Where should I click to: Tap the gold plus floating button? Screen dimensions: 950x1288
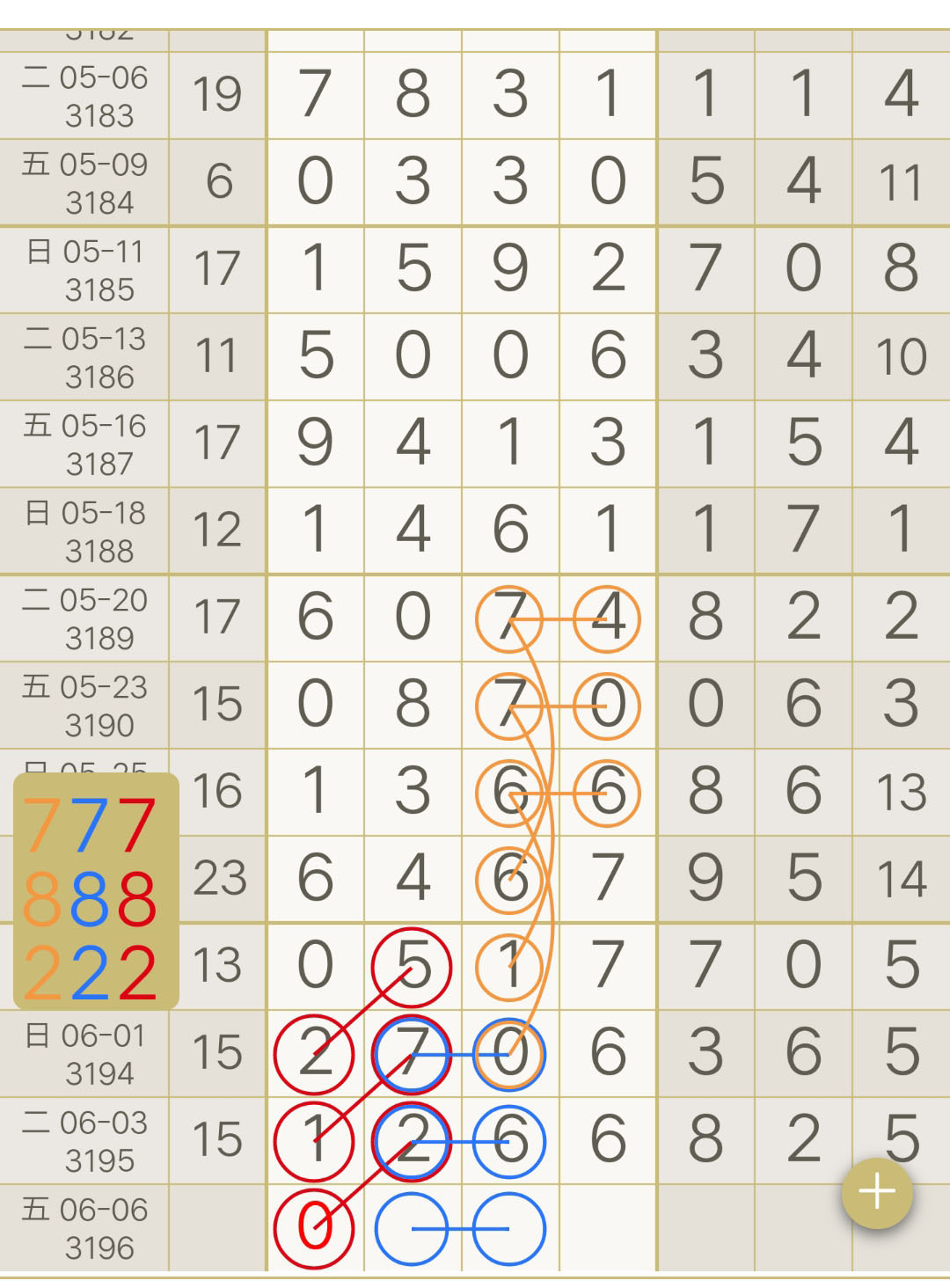click(x=877, y=1192)
